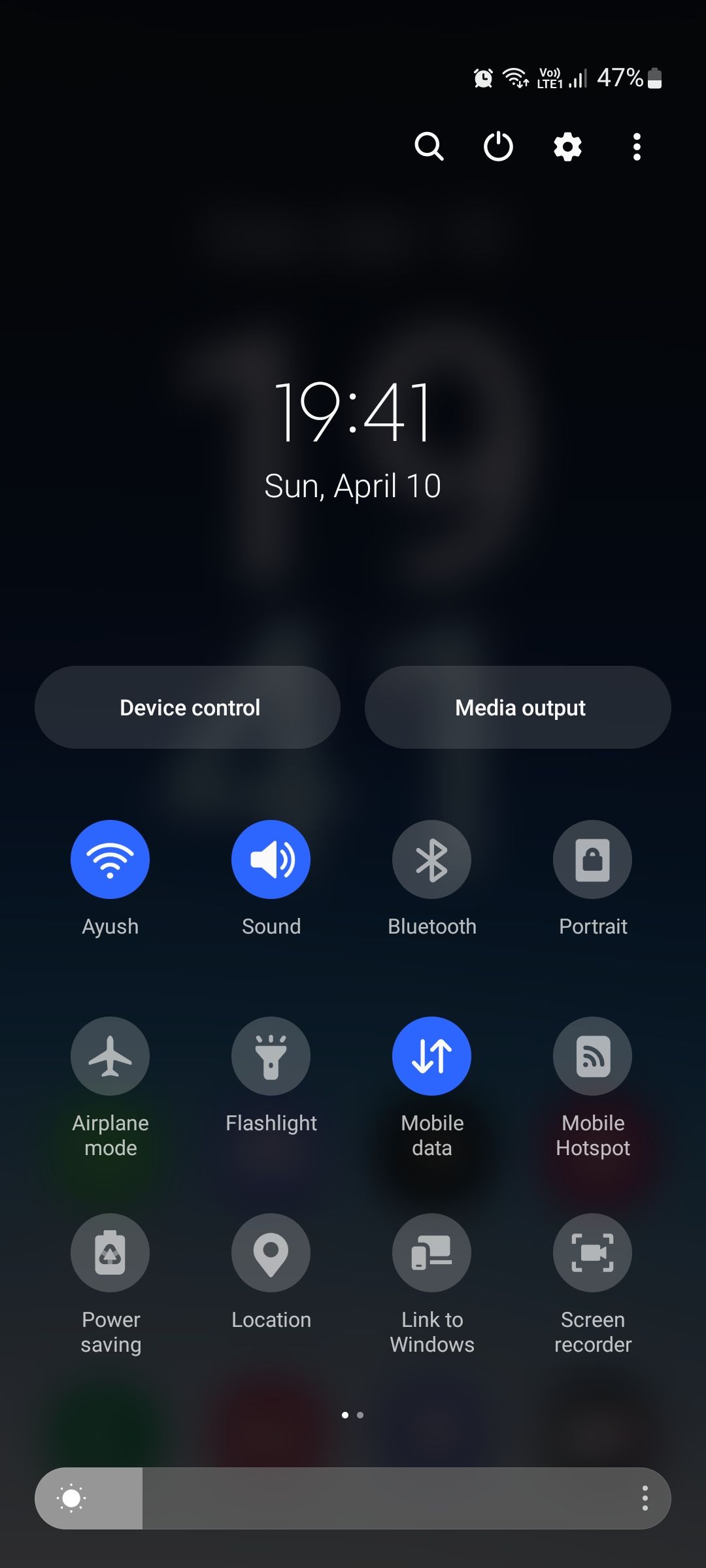This screenshot has height=1568, width=706.
Task: Enable Mobile Hotspot
Action: pyautogui.click(x=592, y=1056)
